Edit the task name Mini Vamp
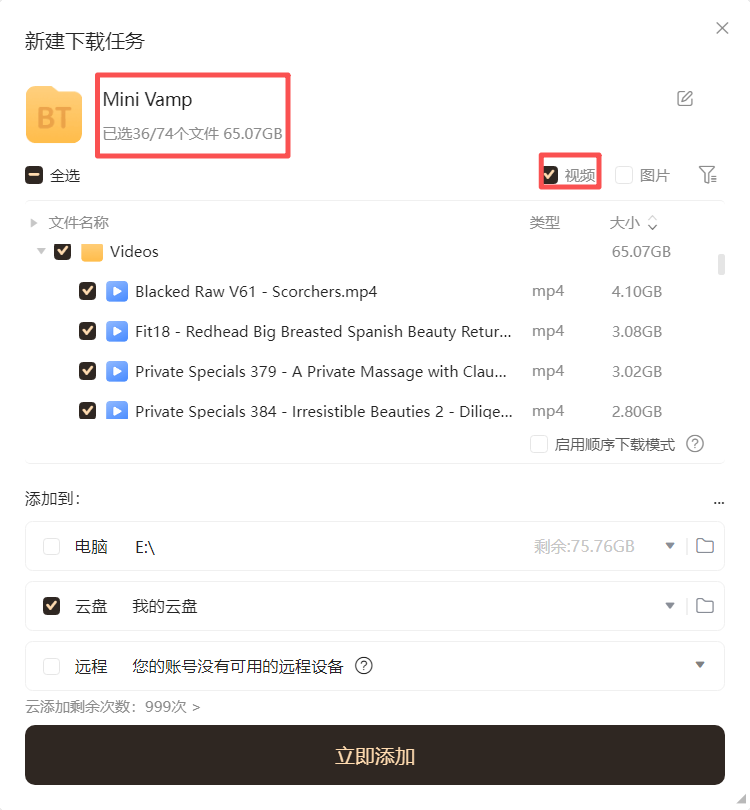 click(685, 98)
